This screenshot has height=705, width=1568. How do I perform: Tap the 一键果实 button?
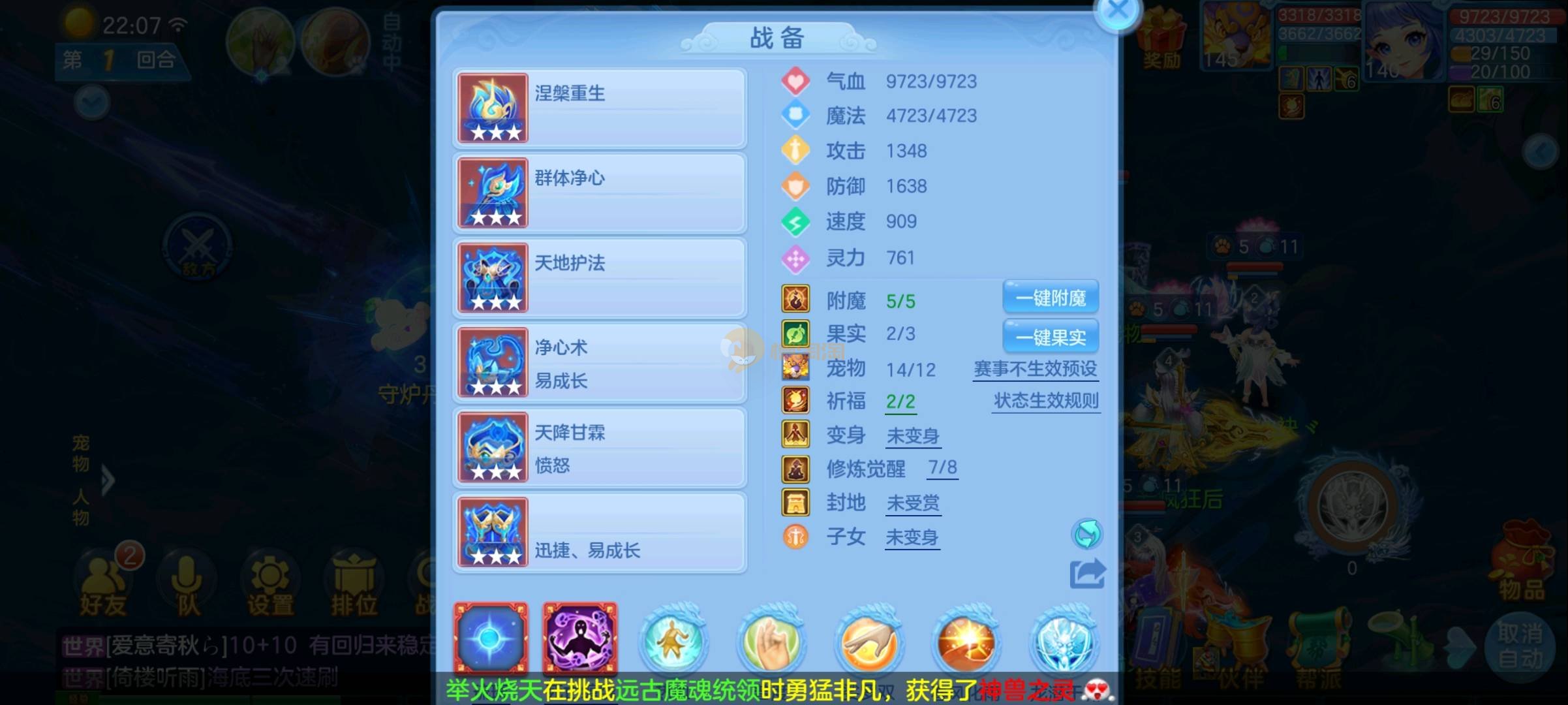[1051, 337]
